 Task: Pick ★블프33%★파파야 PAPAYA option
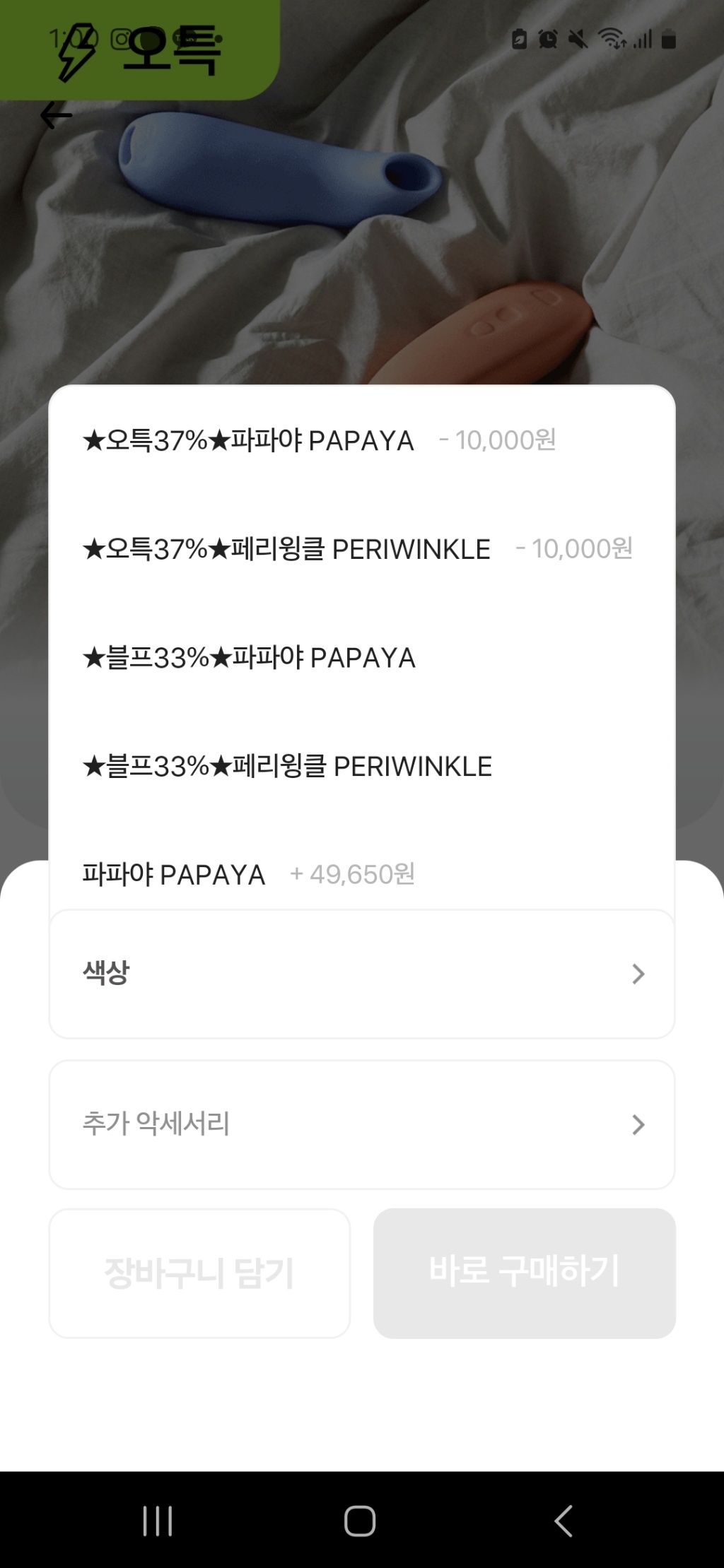coord(249,658)
